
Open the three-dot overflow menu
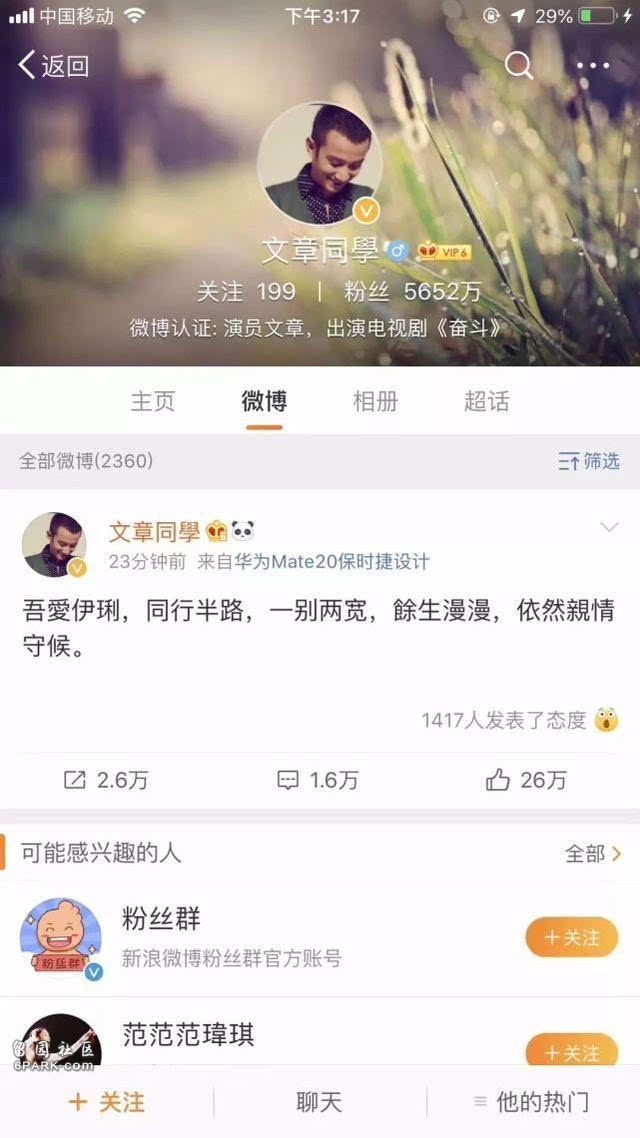[x=592, y=66]
